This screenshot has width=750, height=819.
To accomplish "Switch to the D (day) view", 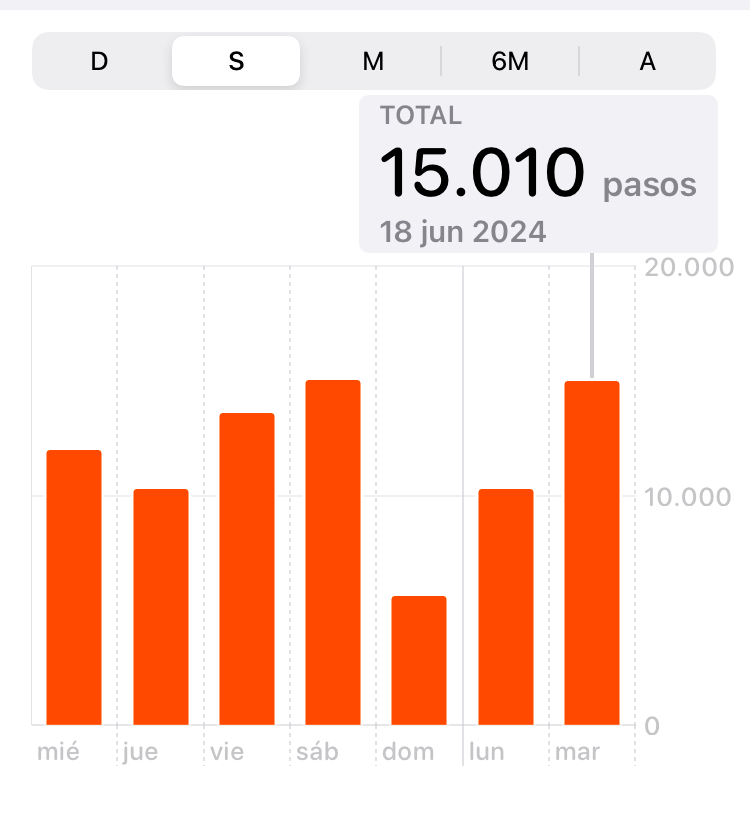I will (x=99, y=61).
